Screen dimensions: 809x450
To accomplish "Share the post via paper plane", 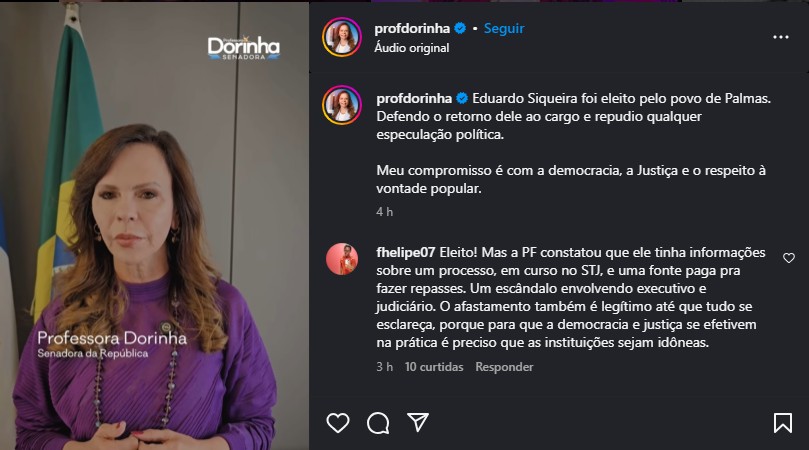I will [418, 423].
